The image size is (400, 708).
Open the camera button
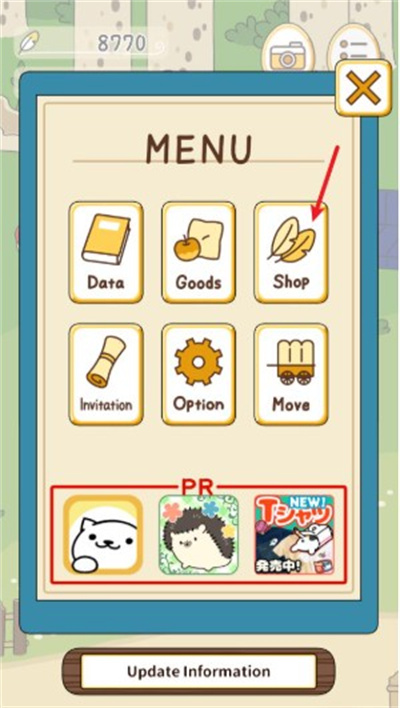[286, 48]
